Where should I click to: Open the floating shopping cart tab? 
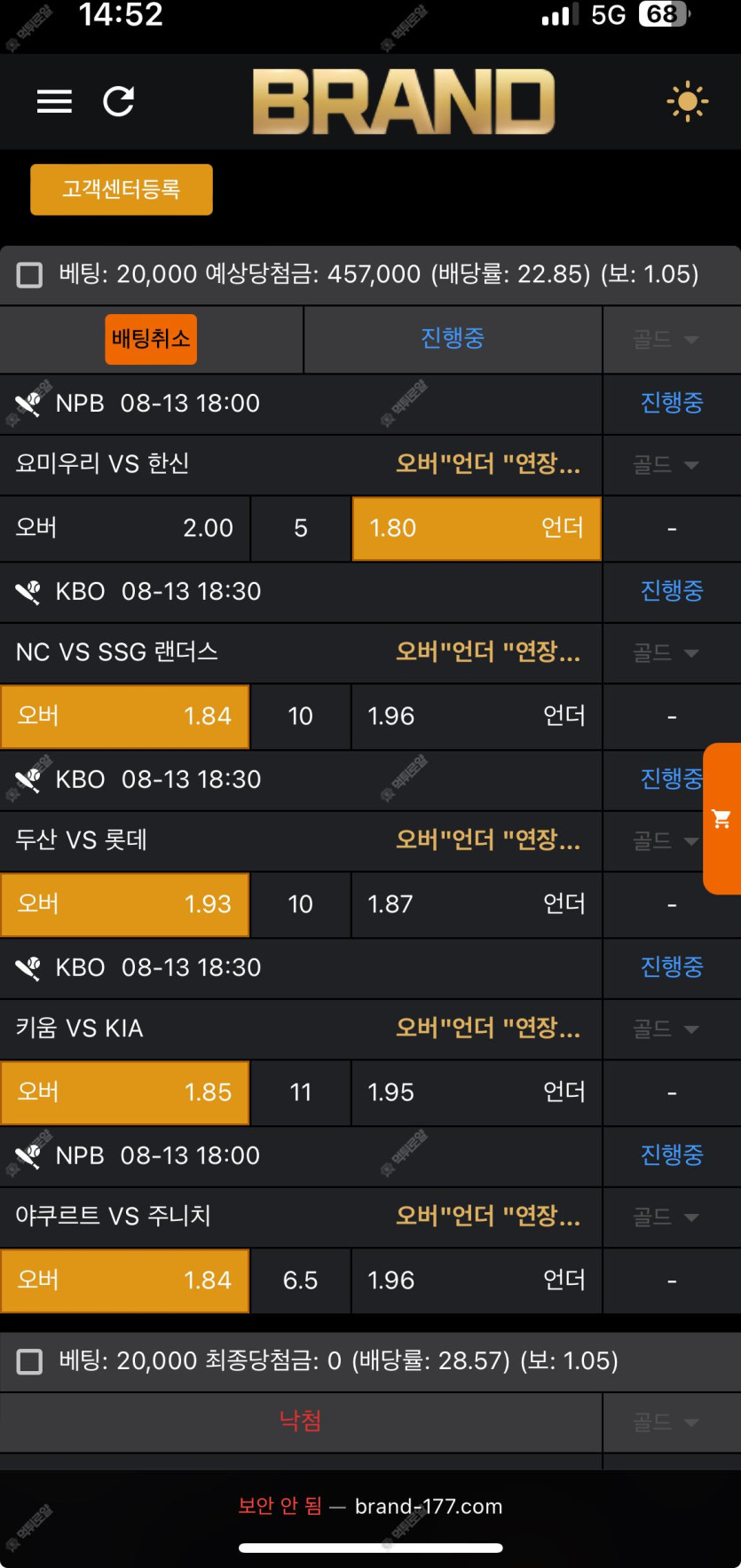[x=722, y=818]
